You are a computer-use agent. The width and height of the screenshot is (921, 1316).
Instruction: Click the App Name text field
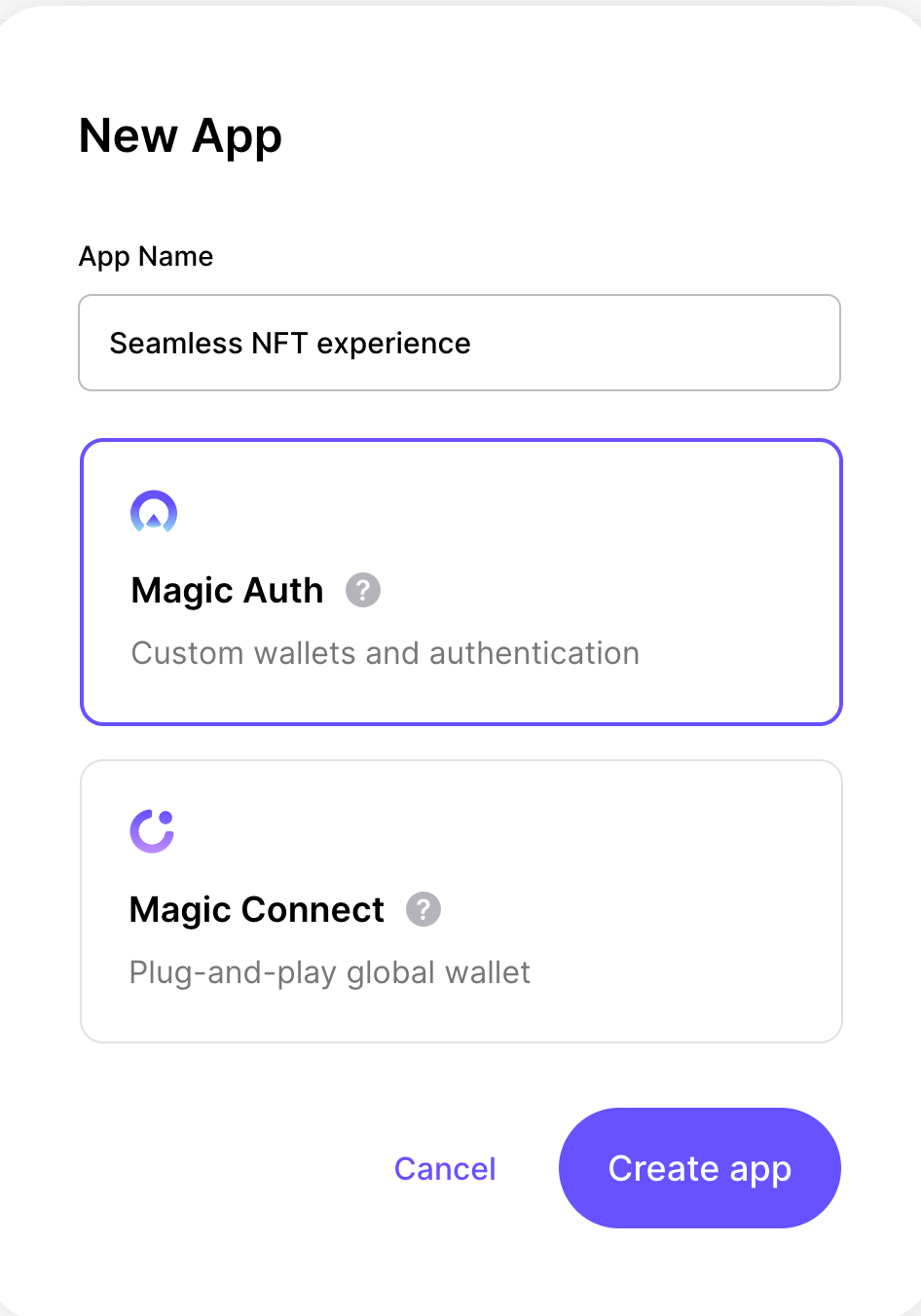pos(460,343)
